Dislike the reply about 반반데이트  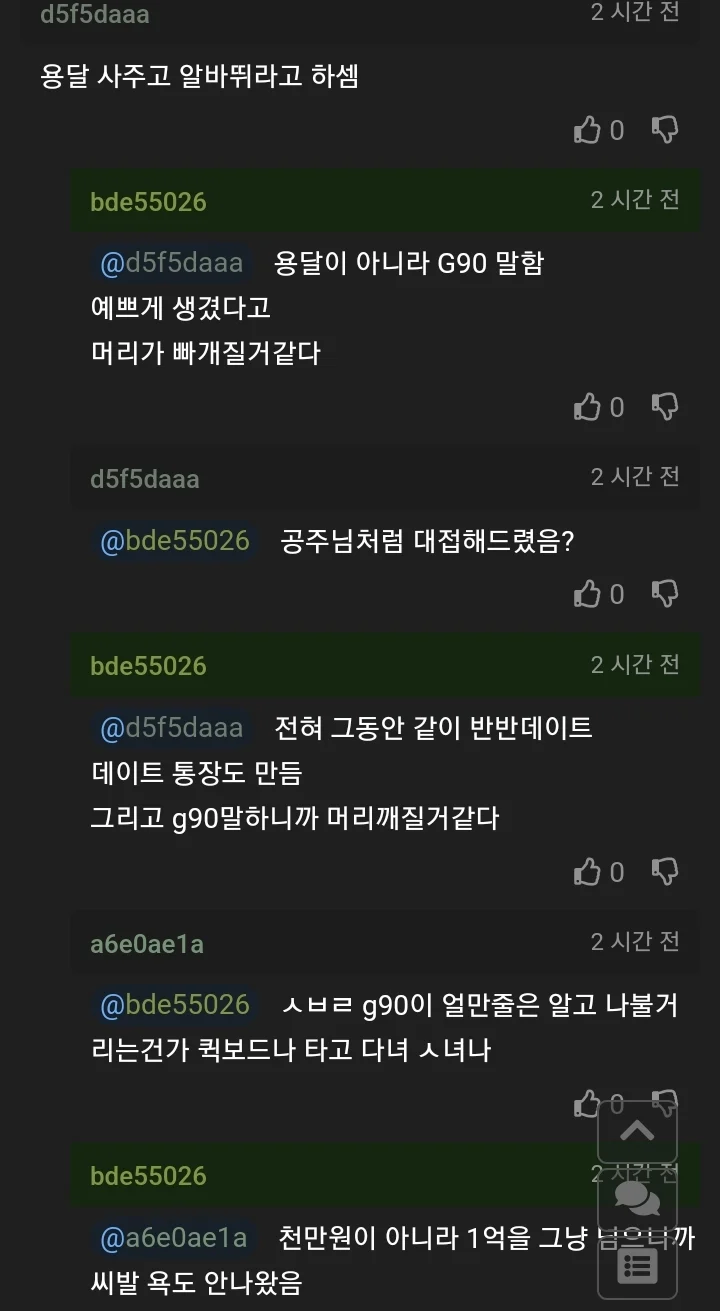[x=665, y=872]
